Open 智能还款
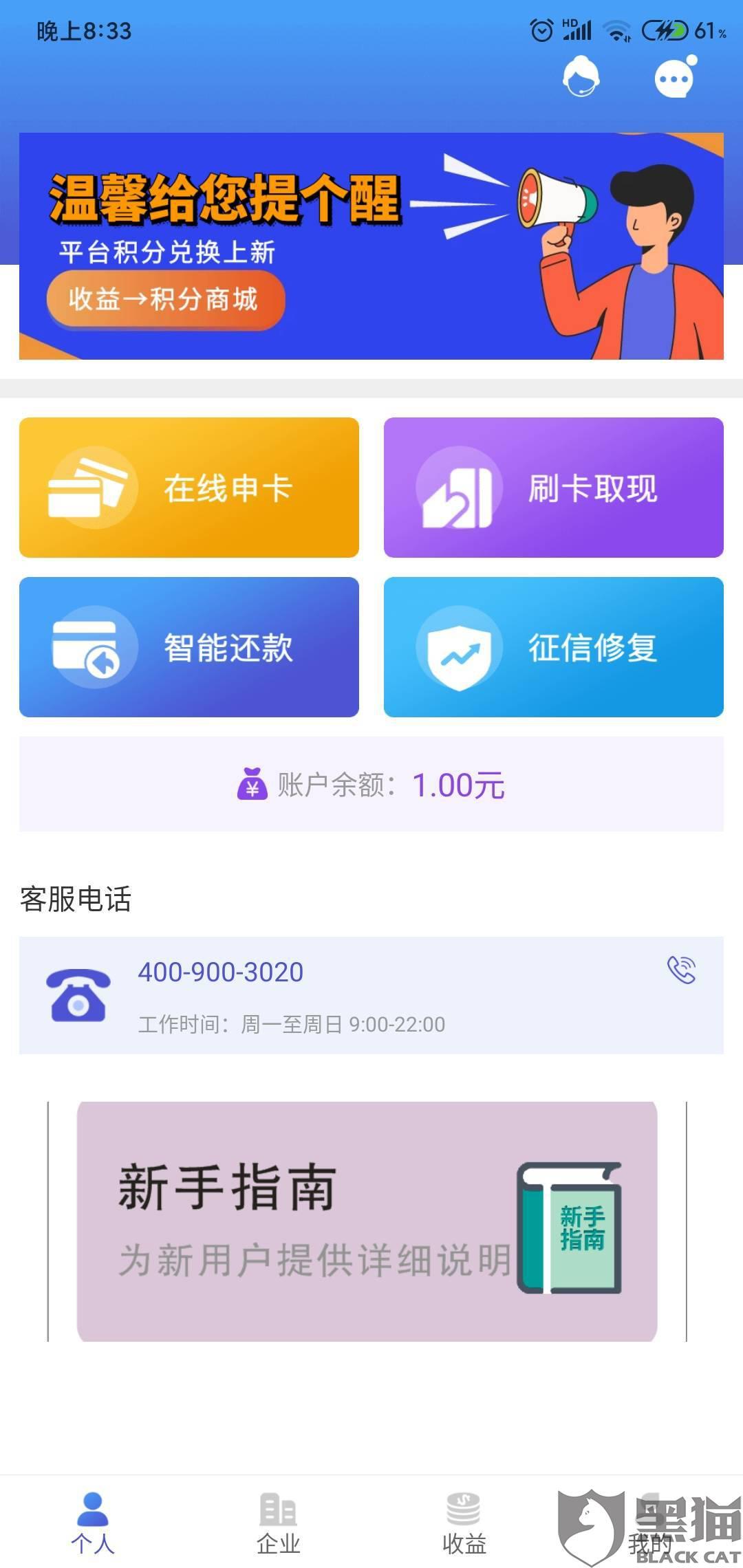This screenshot has width=743, height=1568. coord(189,647)
